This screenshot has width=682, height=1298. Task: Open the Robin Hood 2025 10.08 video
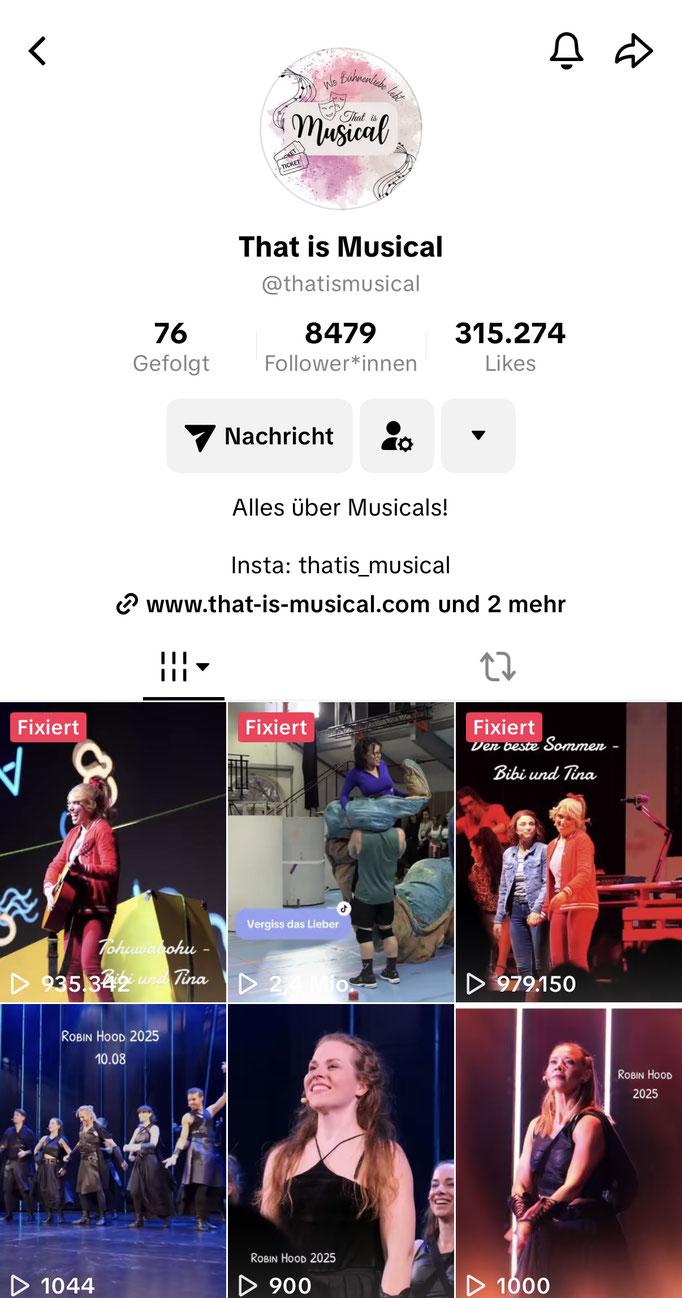pyautogui.click(x=113, y=1150)
